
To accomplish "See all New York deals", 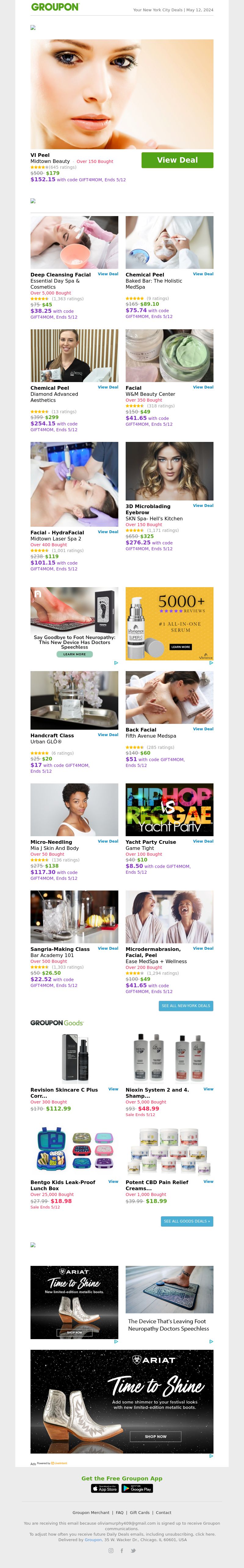I will [185, 1006].
